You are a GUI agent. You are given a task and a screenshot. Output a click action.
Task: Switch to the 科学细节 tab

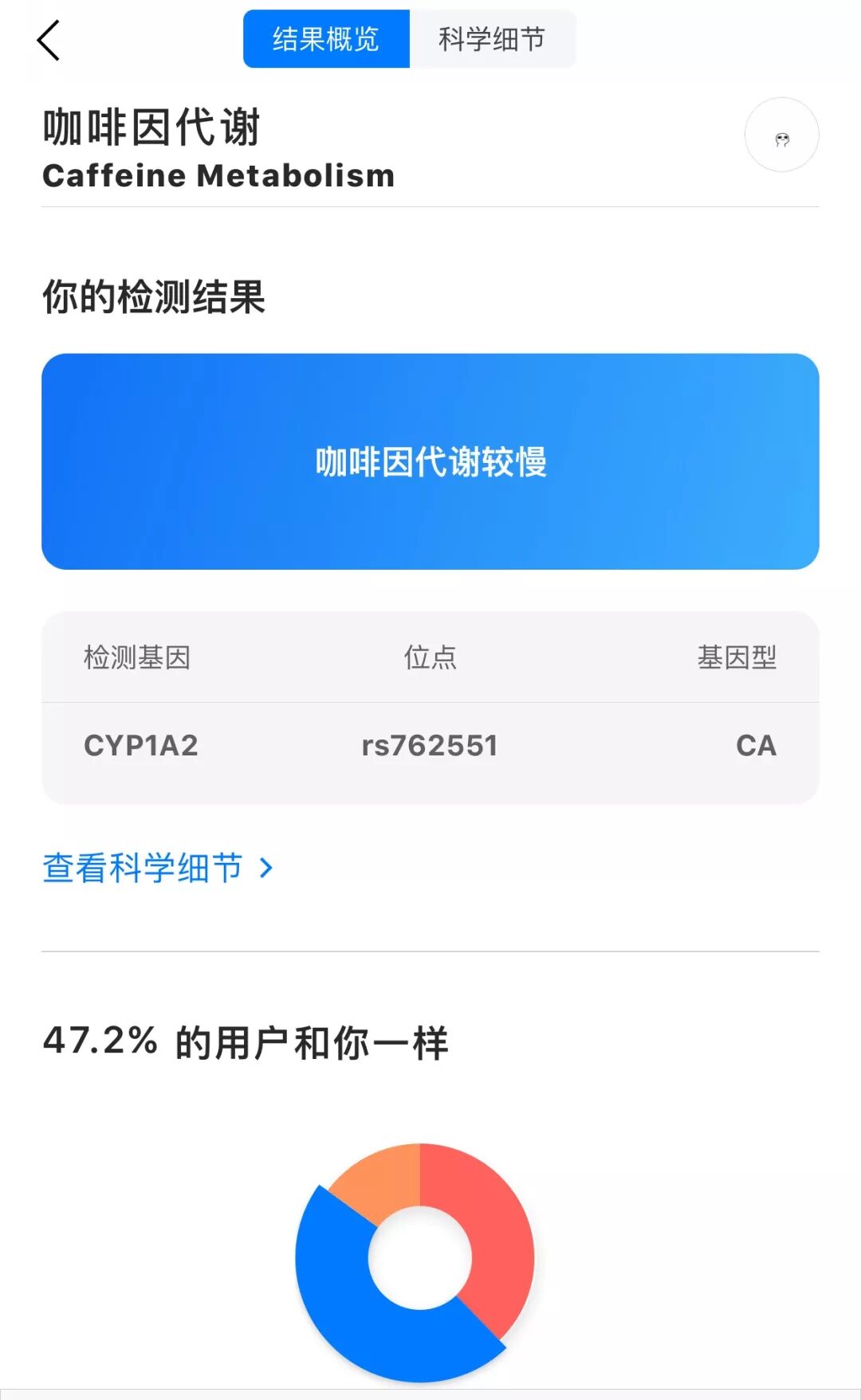(492, 39)
